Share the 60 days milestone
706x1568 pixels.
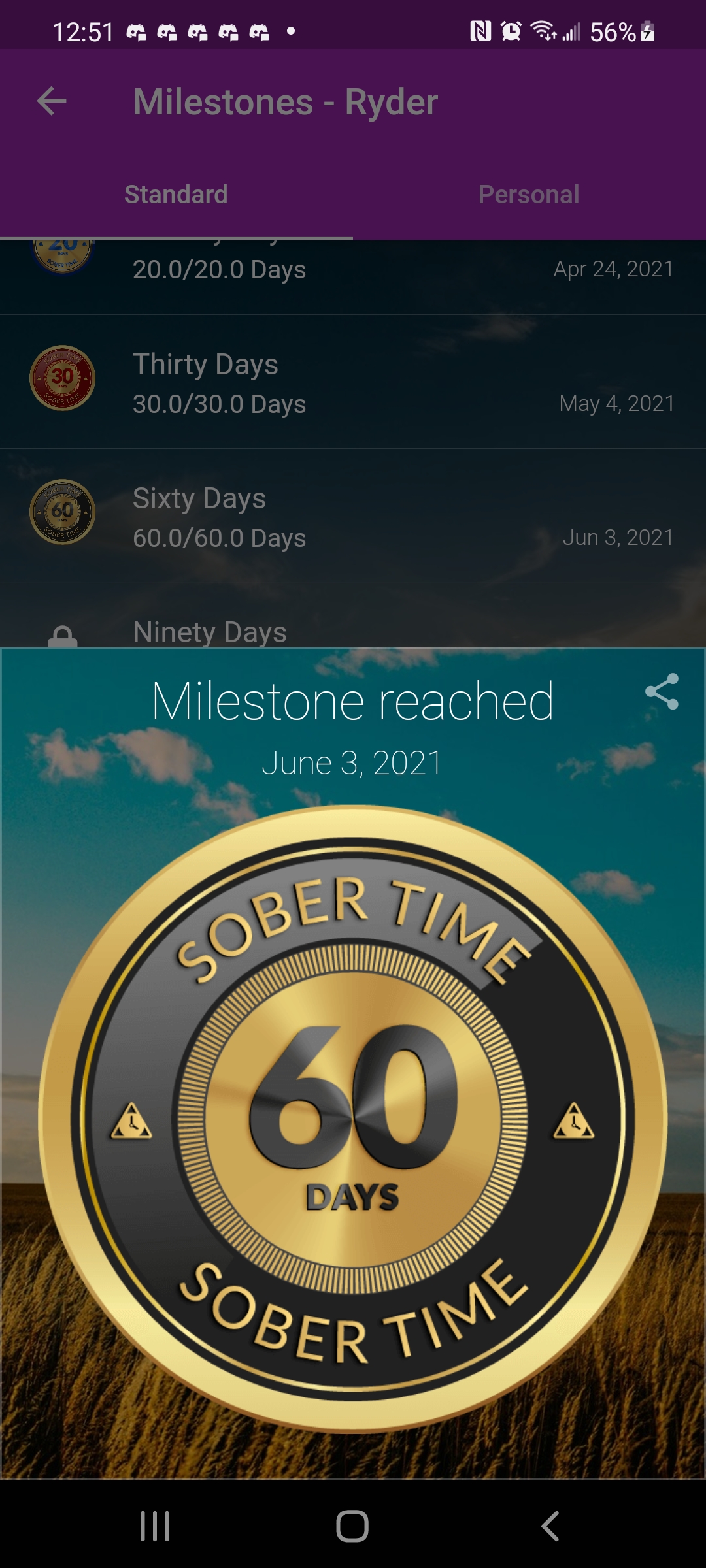point(662,691)
